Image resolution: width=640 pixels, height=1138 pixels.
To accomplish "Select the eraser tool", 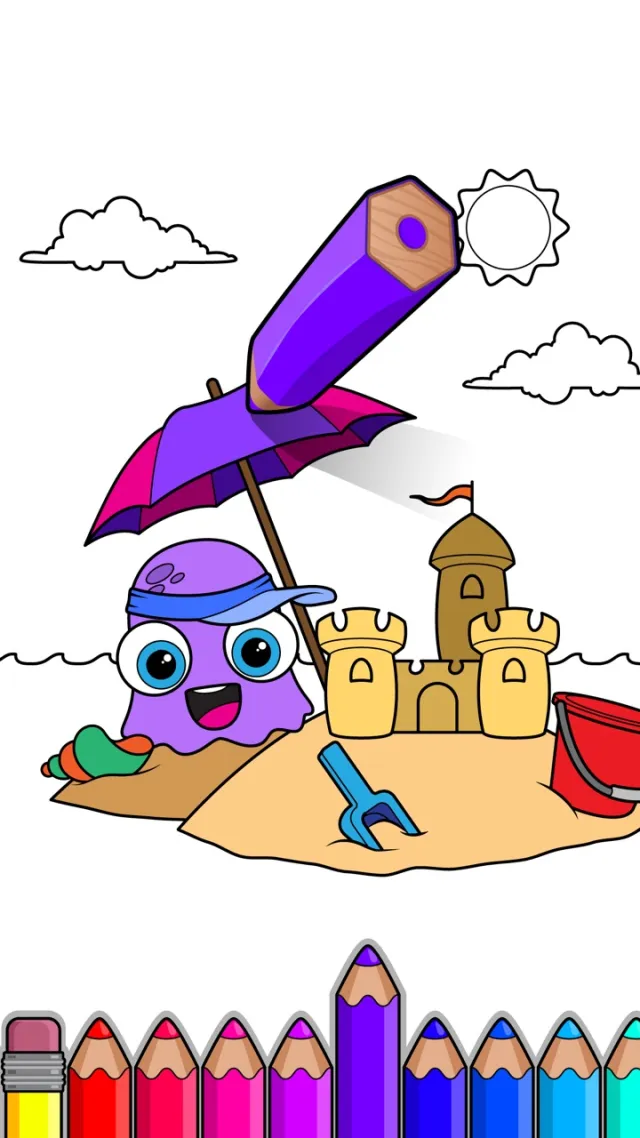I will tap(33, 1075).
